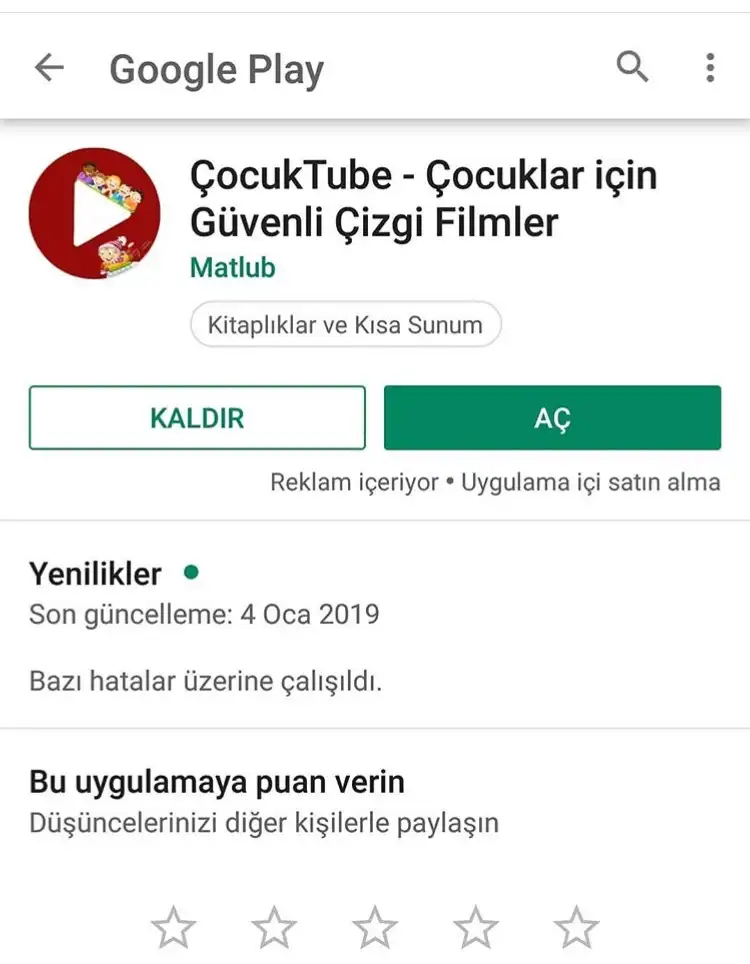The width and height of the screenshot is (750, 964).
Task: Tap AÇ to open ÇocukTube
Action: pyautogui.click(x=552, y=417)
